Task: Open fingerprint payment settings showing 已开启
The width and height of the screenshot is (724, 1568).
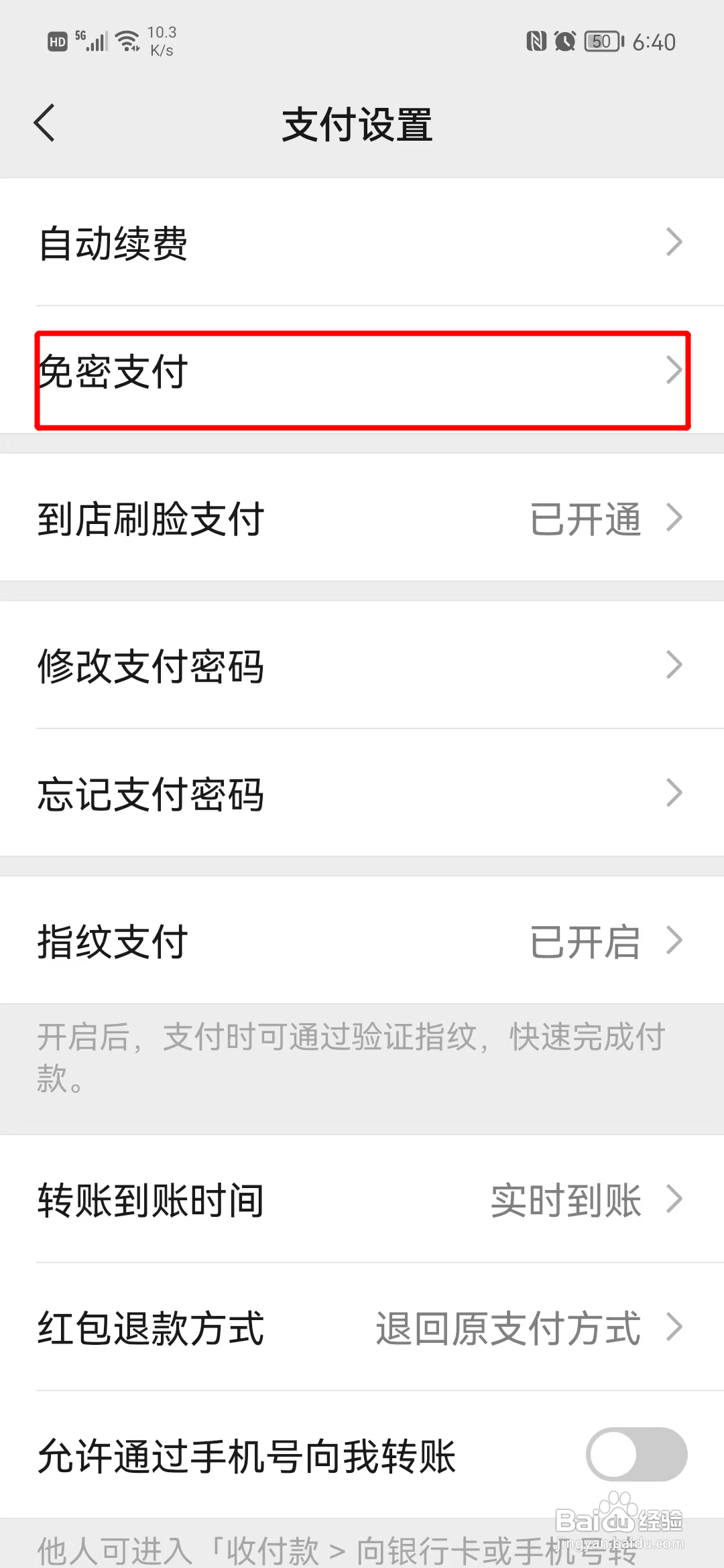Action: click(362, 941)
